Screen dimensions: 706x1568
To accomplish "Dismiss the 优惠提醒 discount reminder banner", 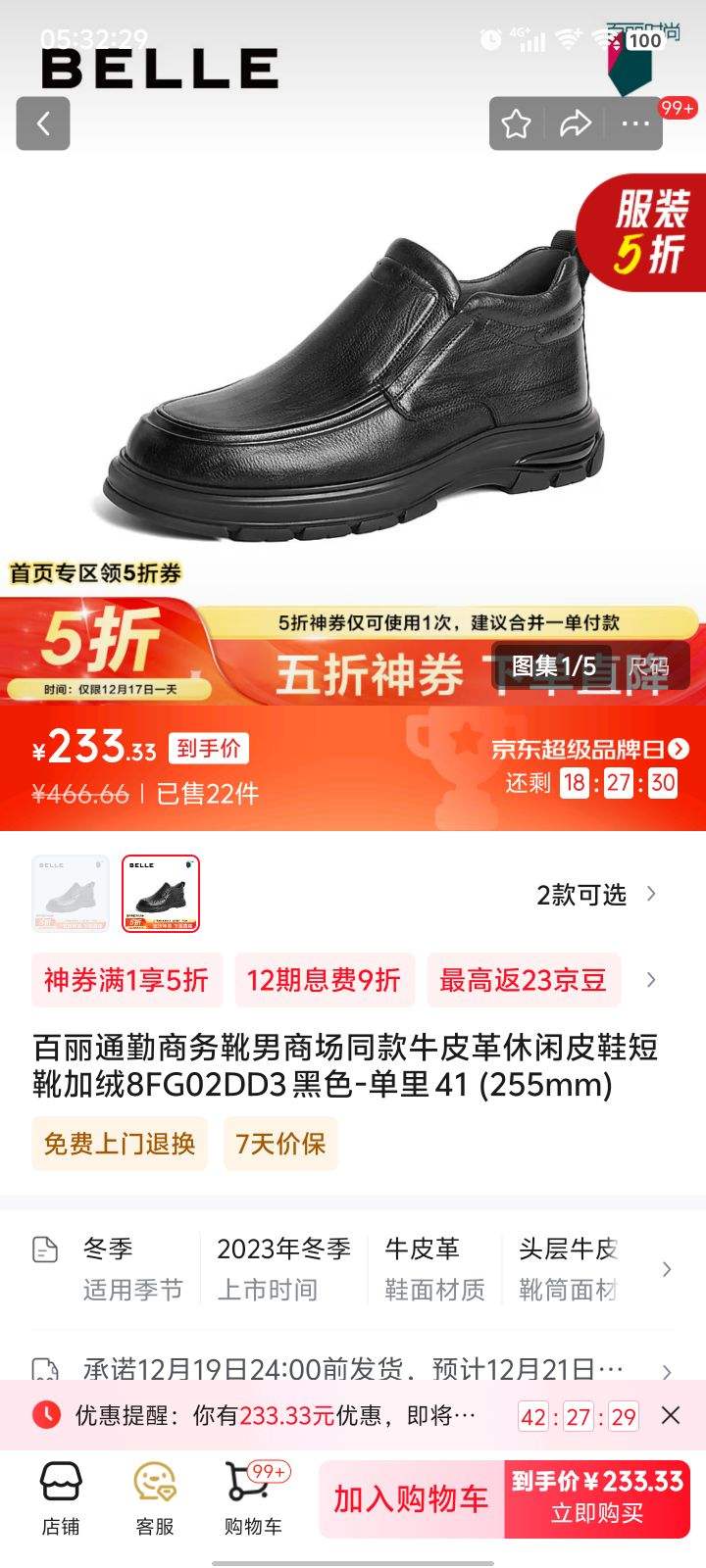I will point(671,1415).
